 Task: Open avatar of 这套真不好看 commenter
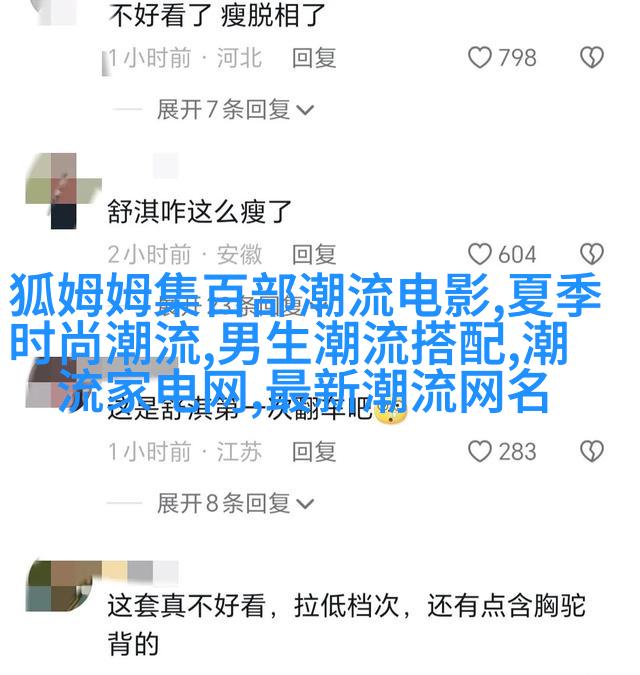[x=52, y=585]
